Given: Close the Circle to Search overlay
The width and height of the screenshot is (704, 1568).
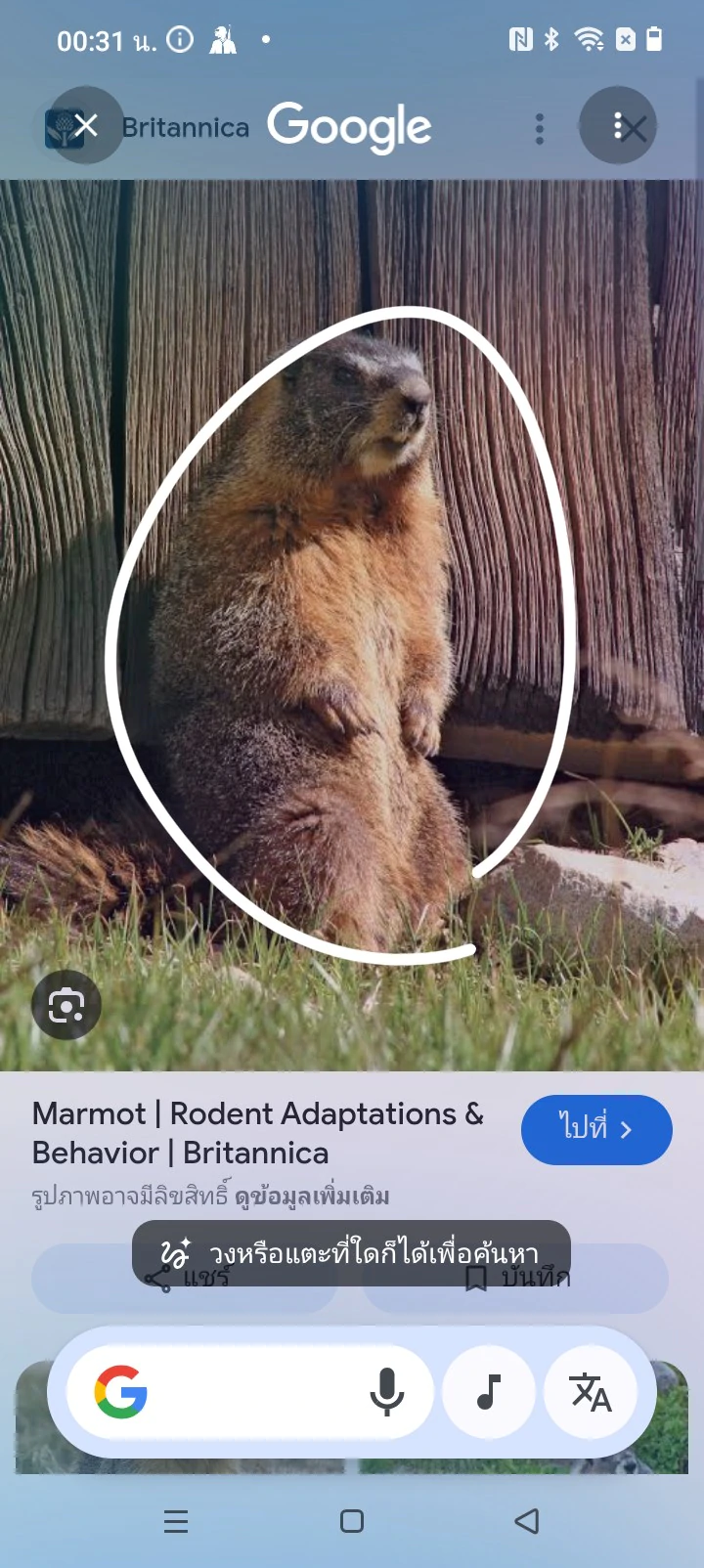Looking at the screenshot, I should (86, 125).
